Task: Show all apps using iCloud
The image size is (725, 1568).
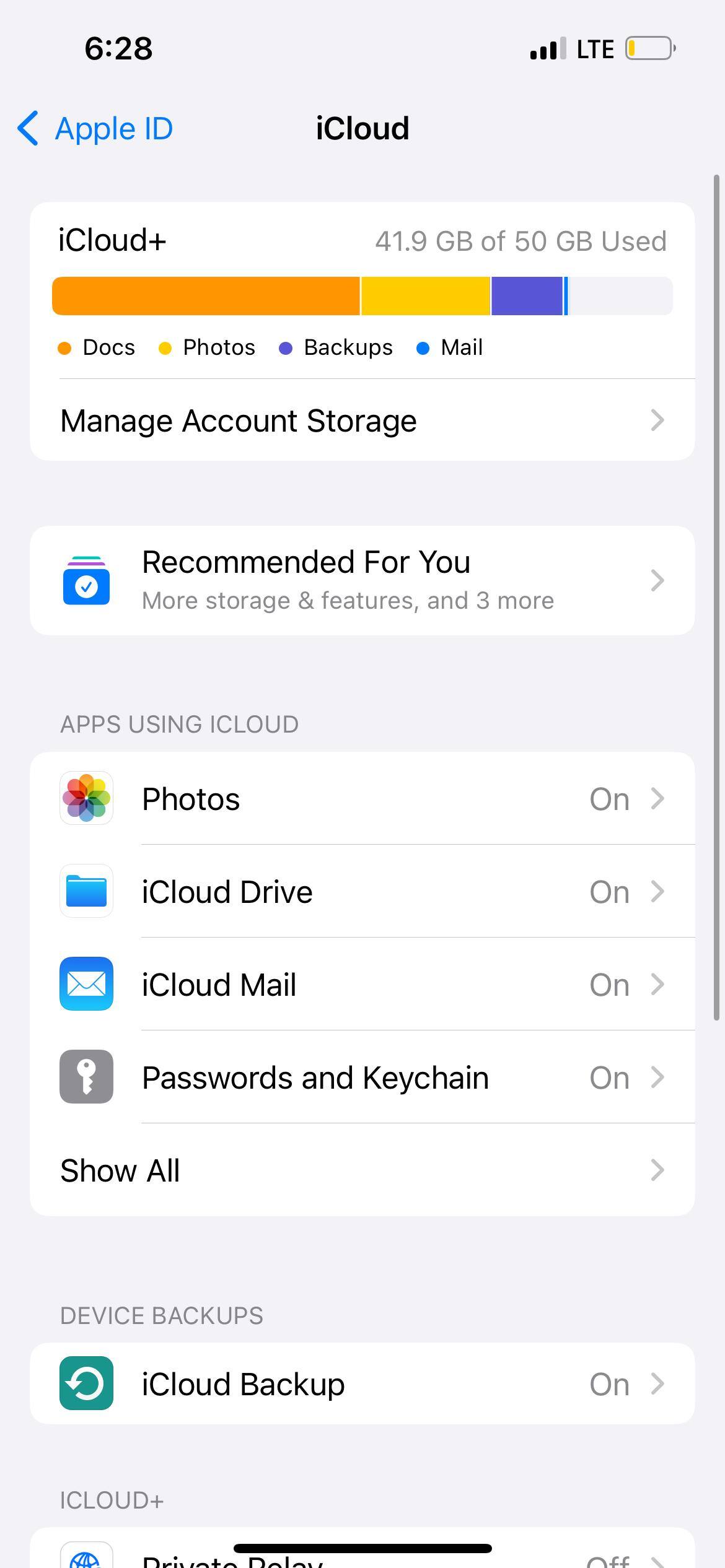Action: tap(362, 1170)
